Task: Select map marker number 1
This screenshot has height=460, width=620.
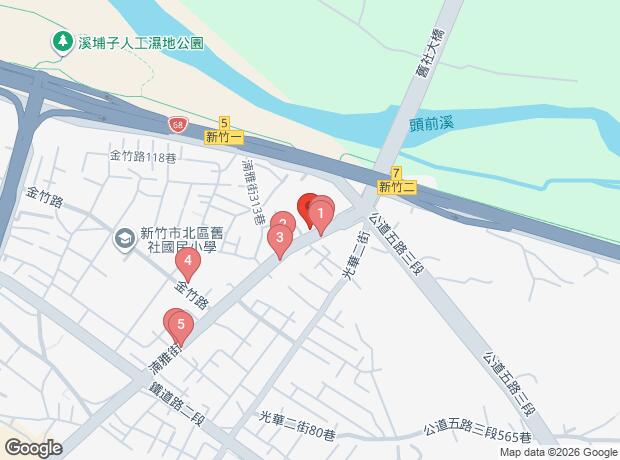Action: pyautogui.click(x=320, y=212)
